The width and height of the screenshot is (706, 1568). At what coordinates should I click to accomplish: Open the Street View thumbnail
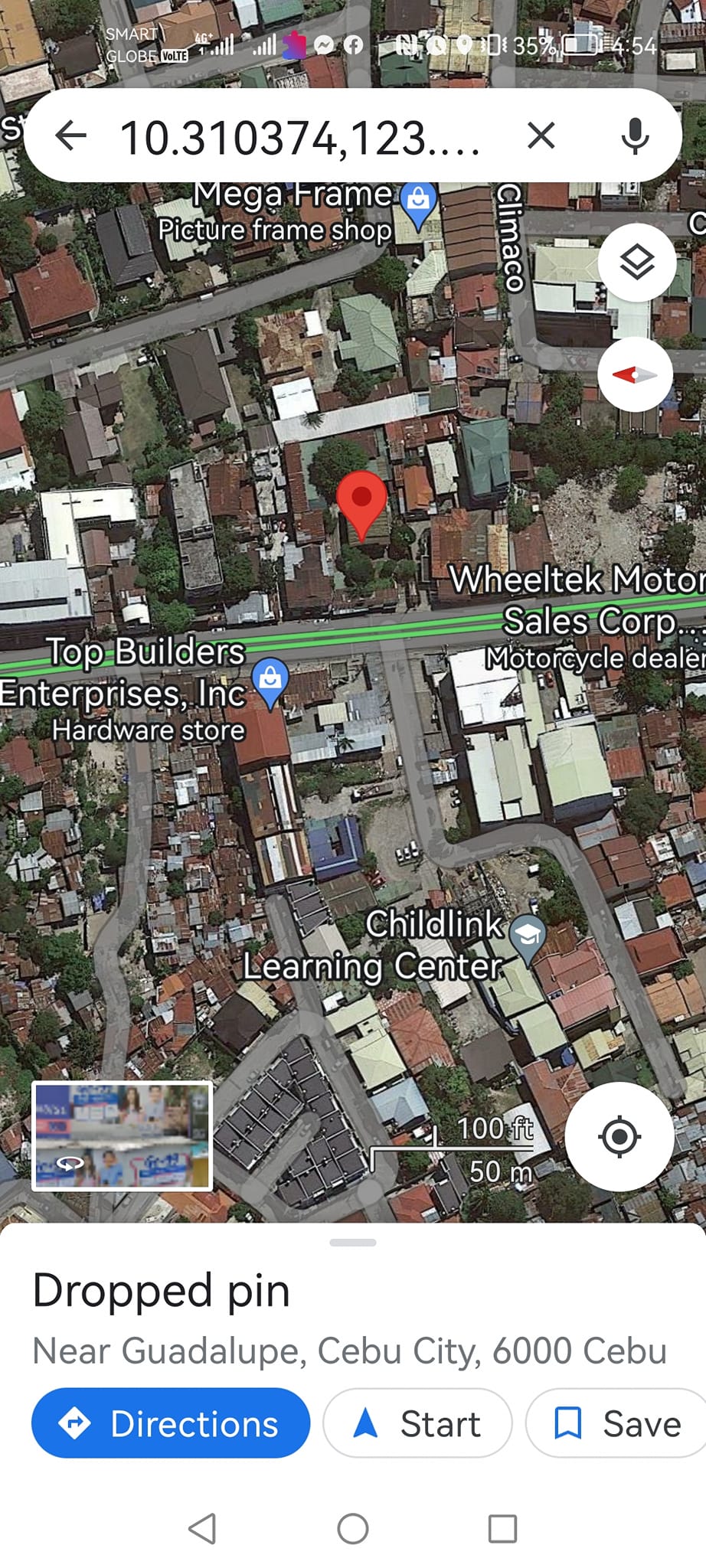click(122, 1135)
